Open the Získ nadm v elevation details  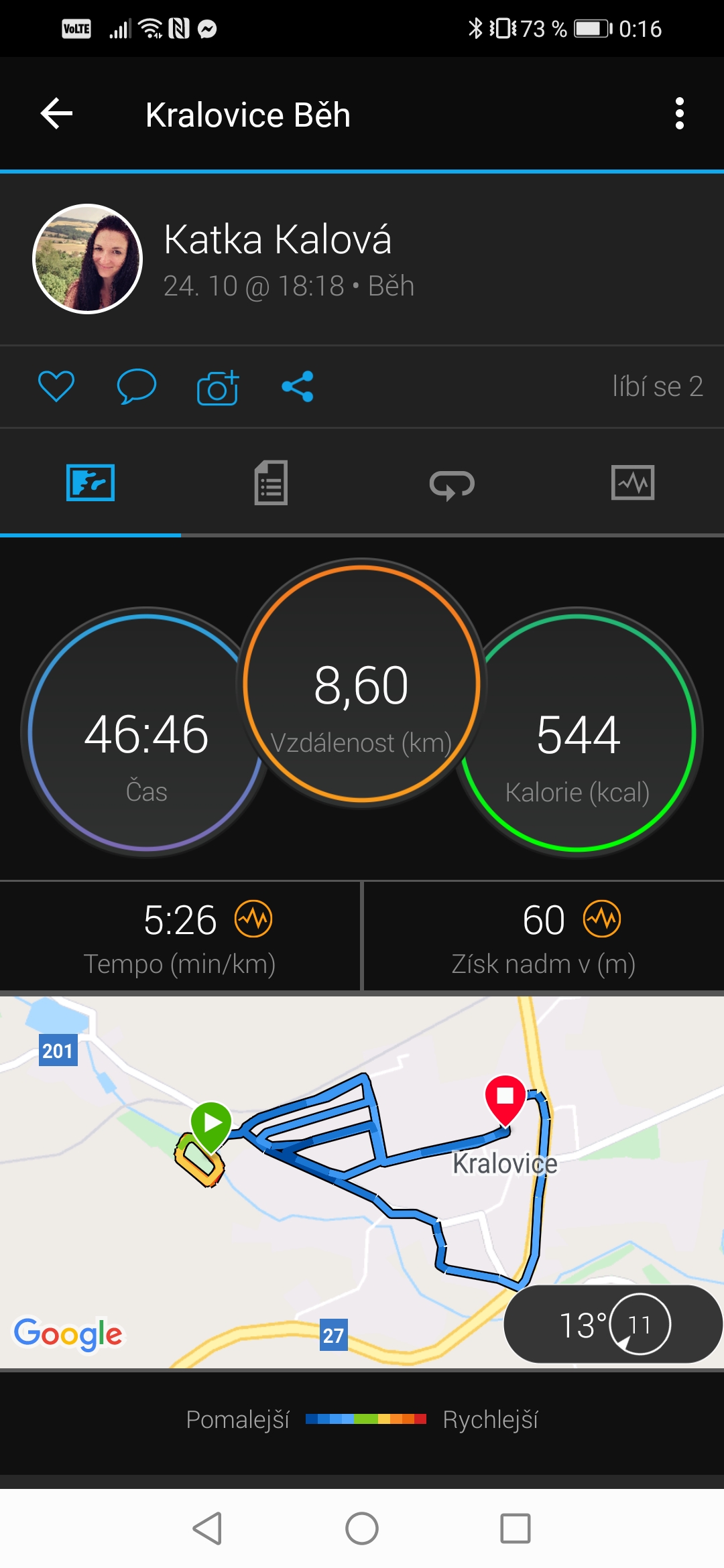544,936
